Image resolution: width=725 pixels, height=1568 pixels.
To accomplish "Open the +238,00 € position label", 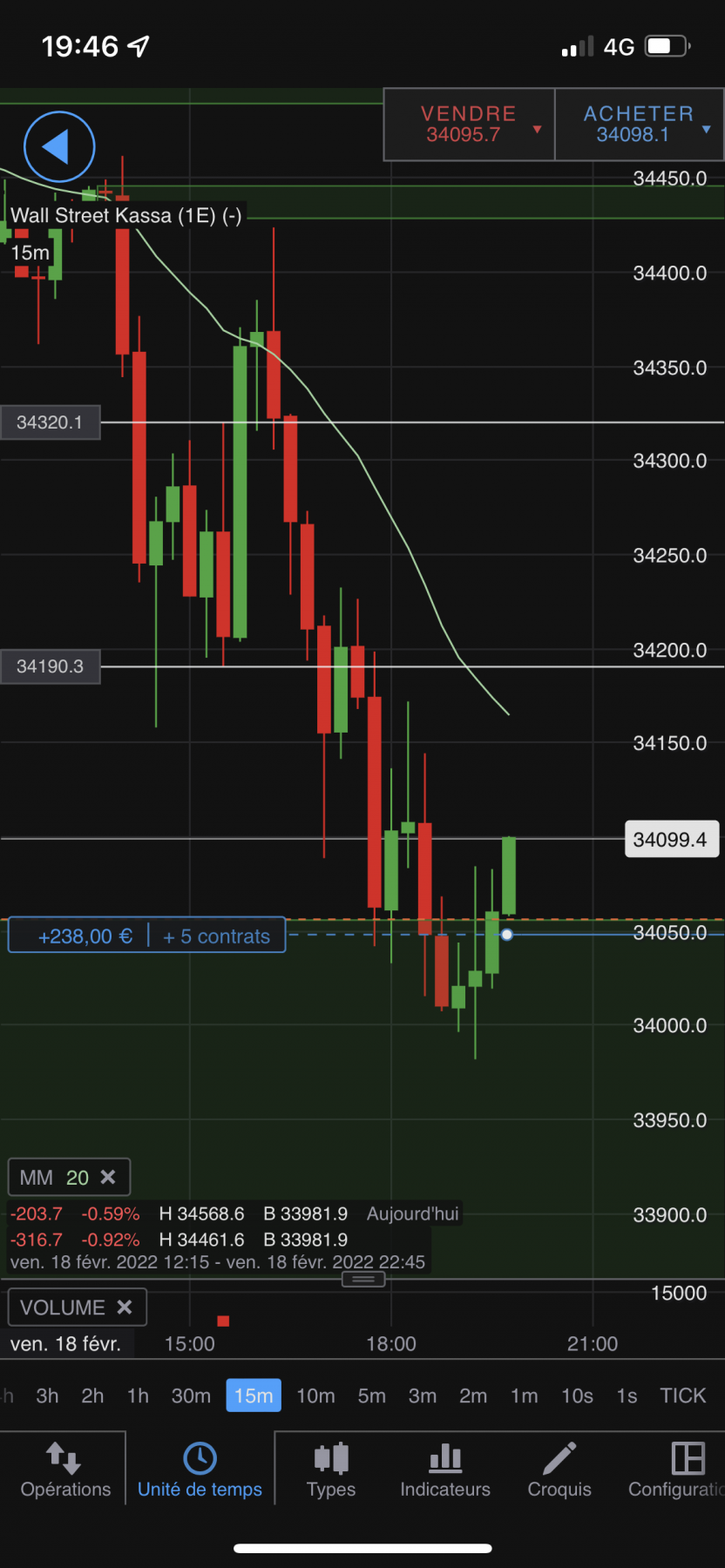I will coord(85,936).
